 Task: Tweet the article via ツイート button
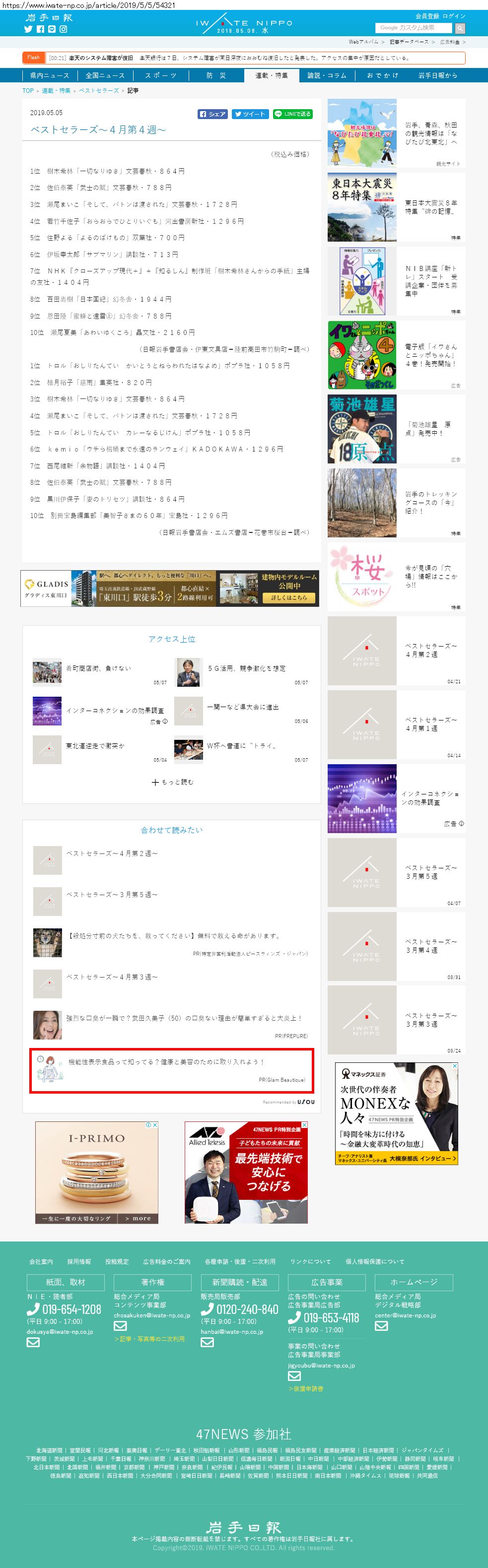[250, 114]
